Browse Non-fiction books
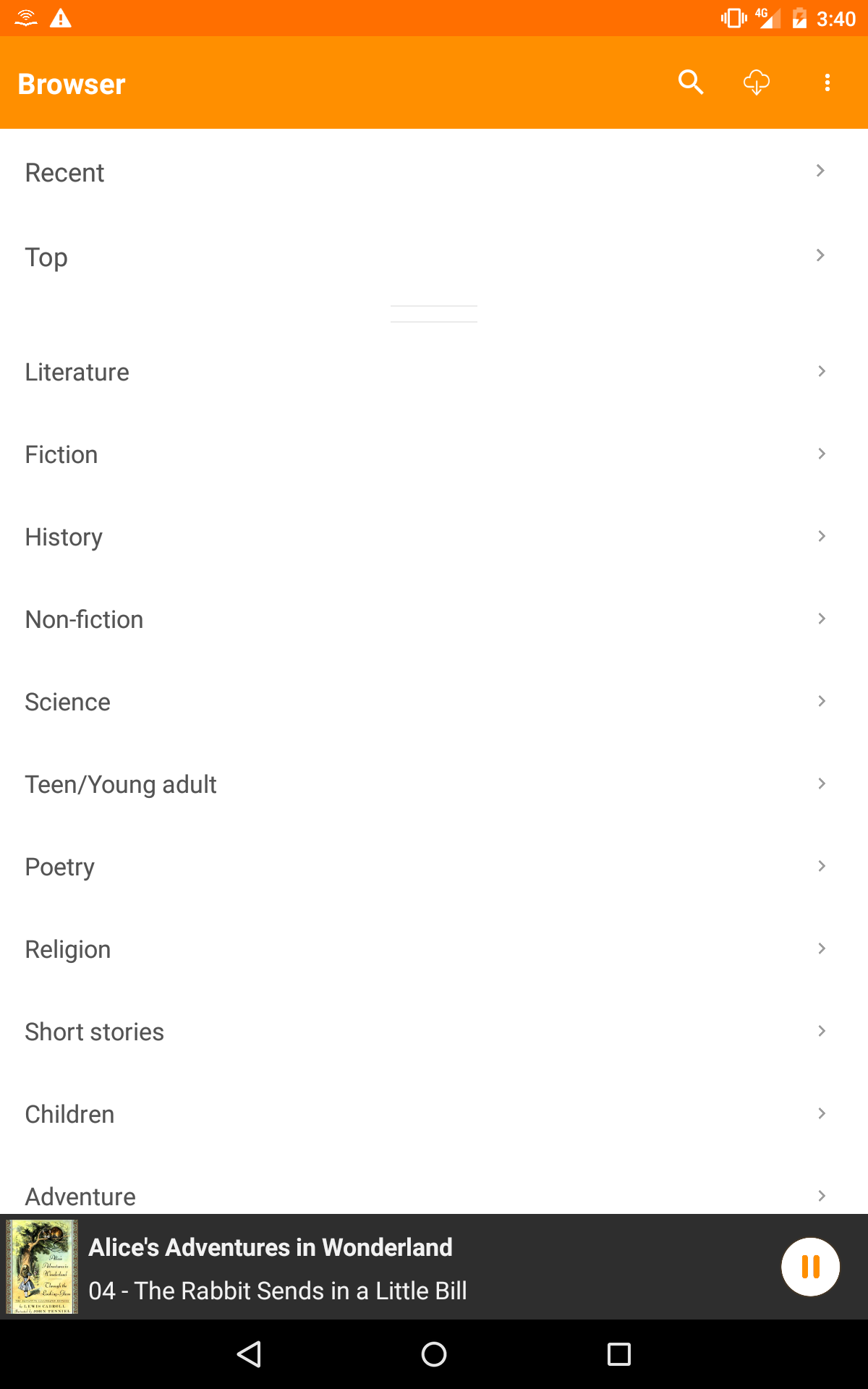868x1389 pixels. pos(434,619)
